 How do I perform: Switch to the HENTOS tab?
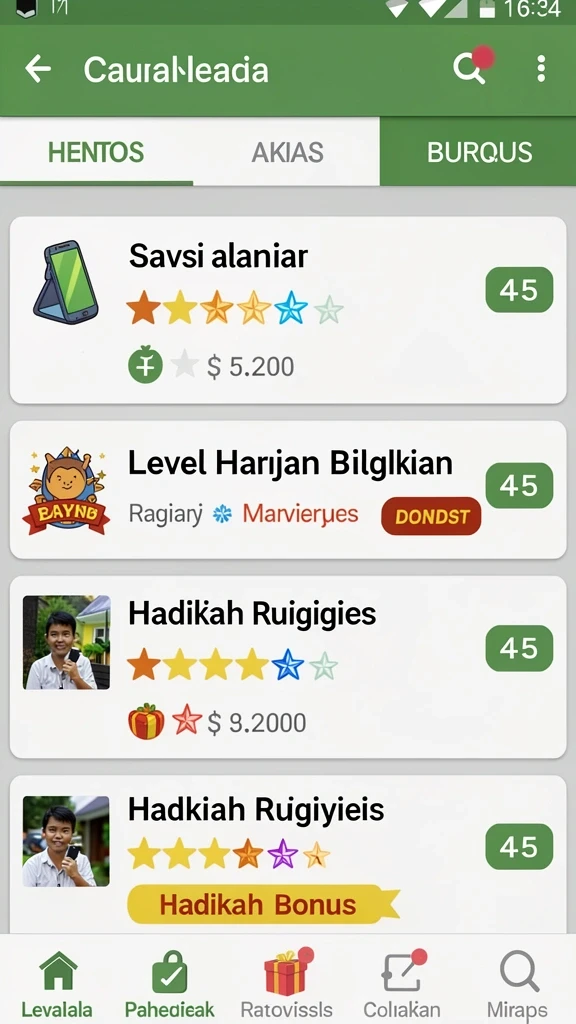[96, 152]
